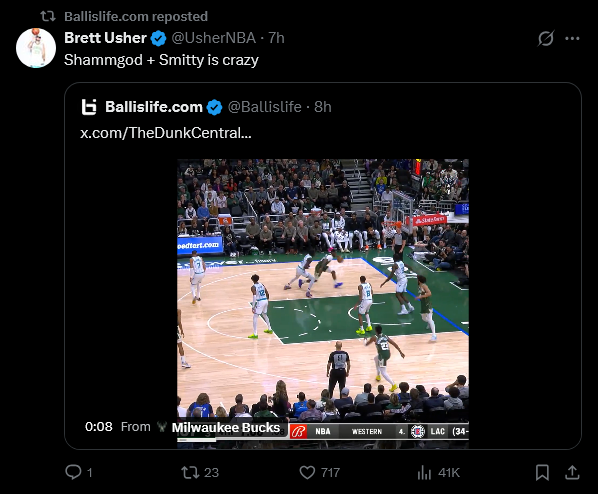This screenshot has width=598, height=494.
Task: Share the post via share icon
Action: point(572,472)
